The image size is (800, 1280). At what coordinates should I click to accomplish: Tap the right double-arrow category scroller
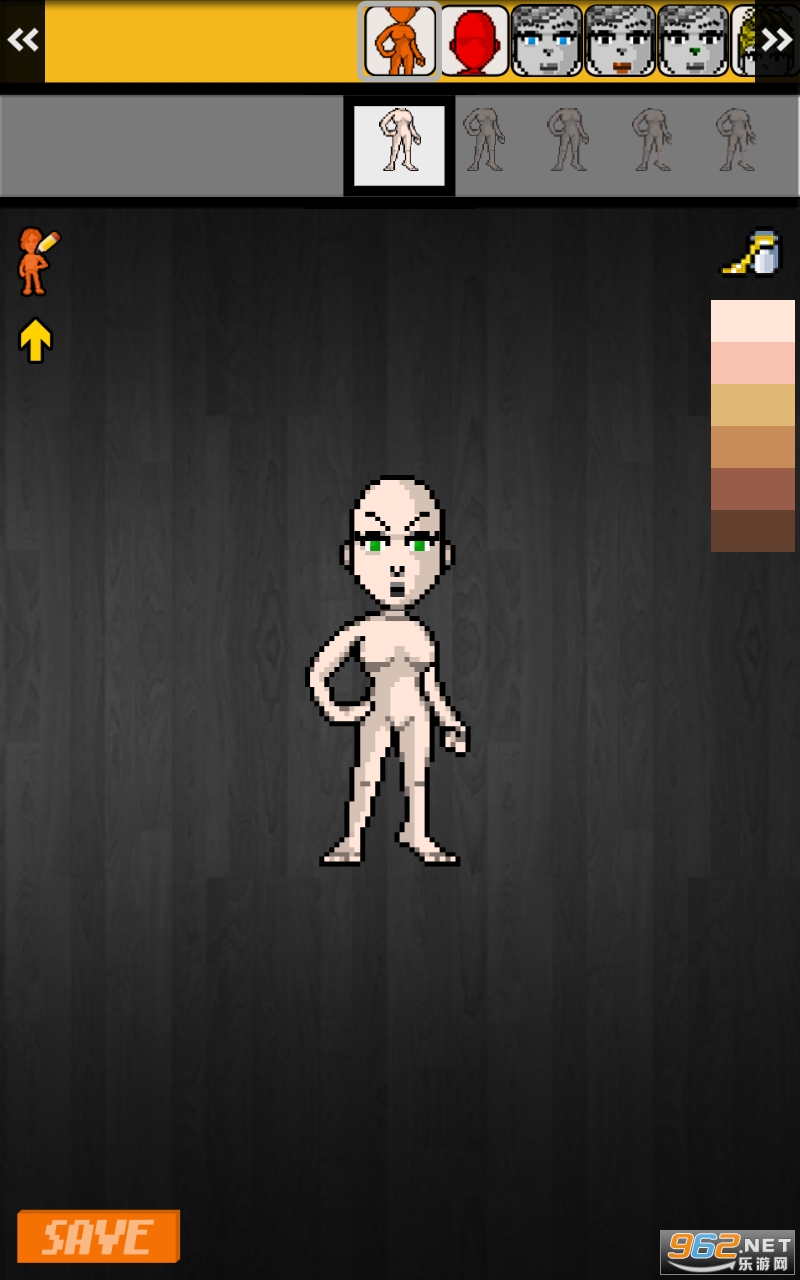pos(777,41)
